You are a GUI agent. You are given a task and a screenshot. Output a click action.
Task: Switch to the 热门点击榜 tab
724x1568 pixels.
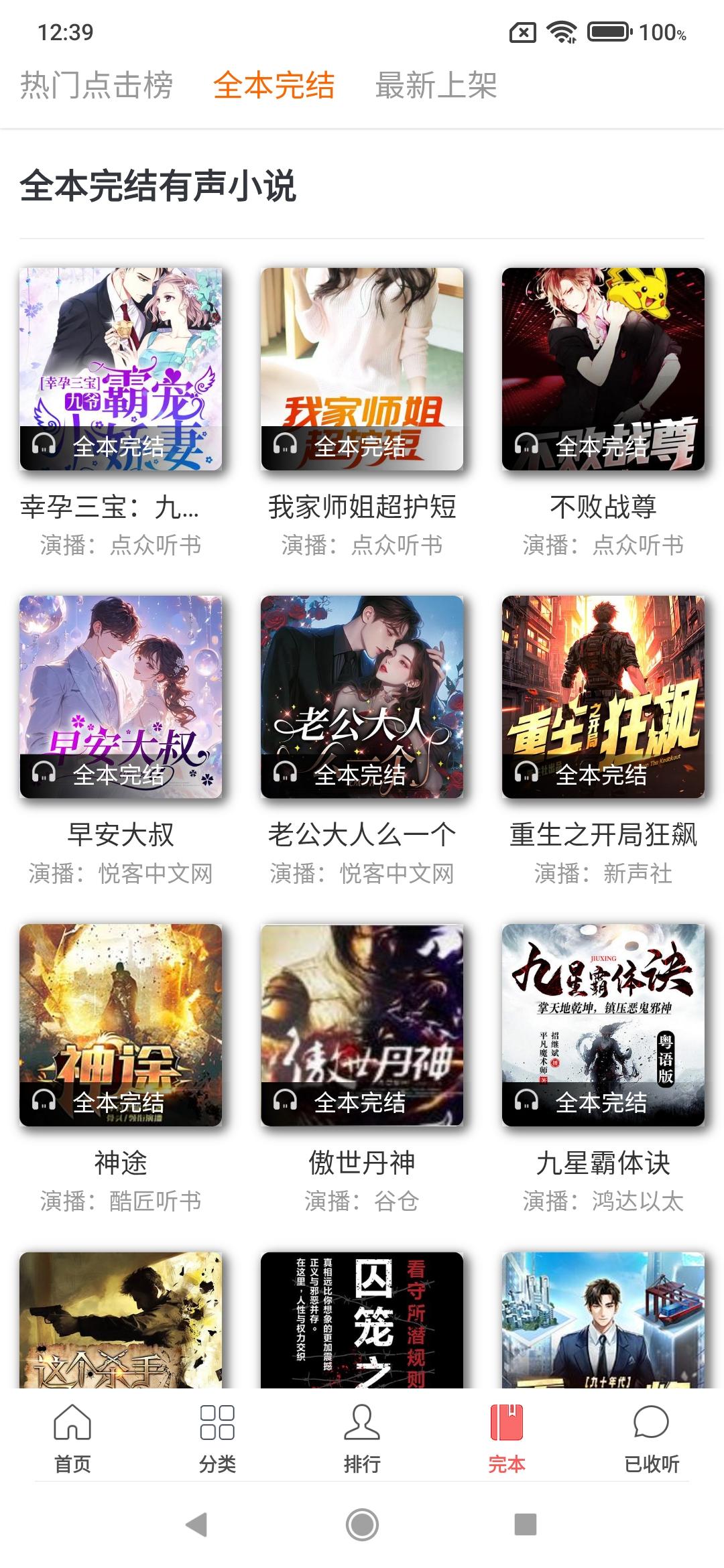(97, 86)
